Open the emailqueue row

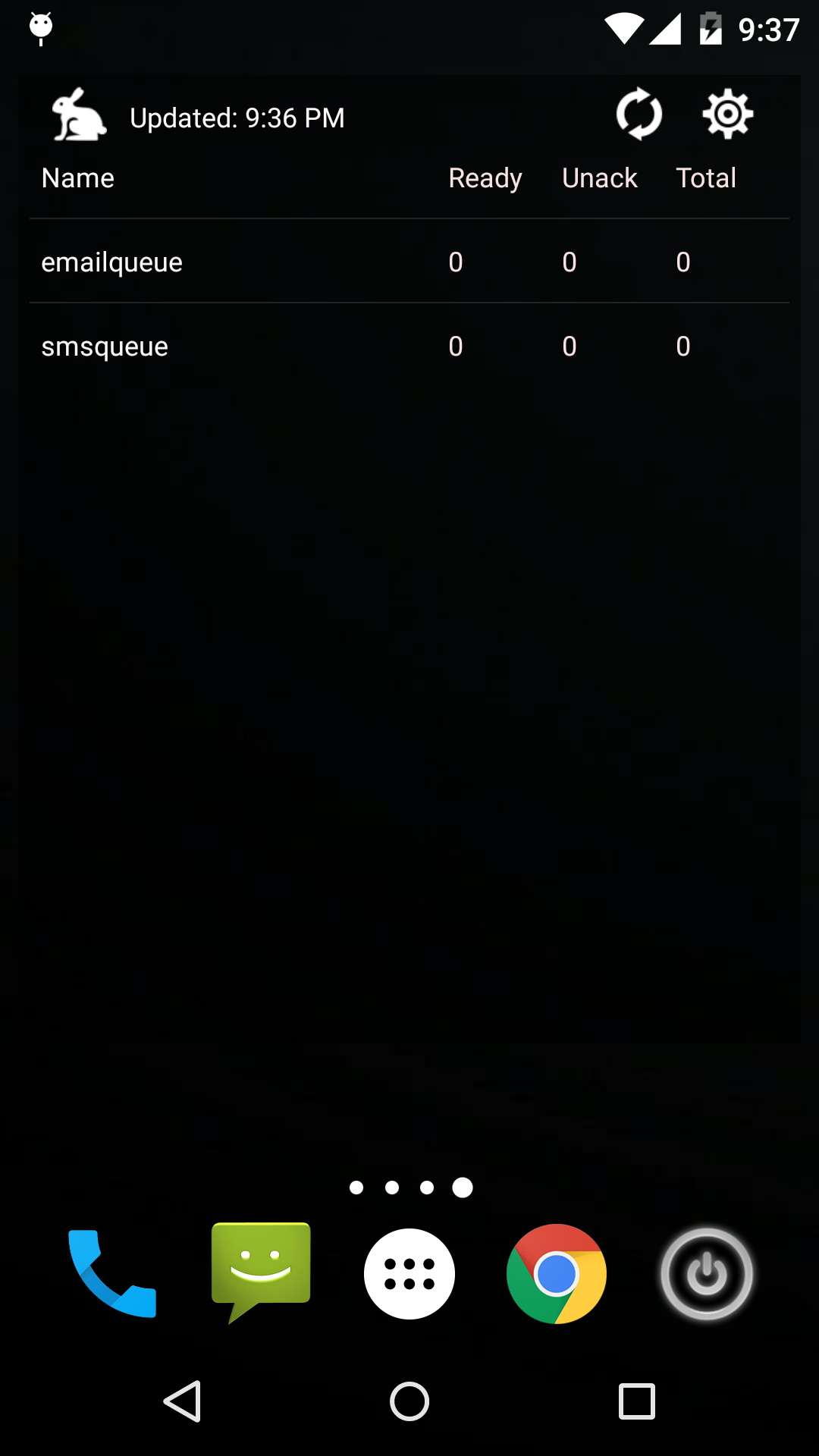click(x=409, y=262)
